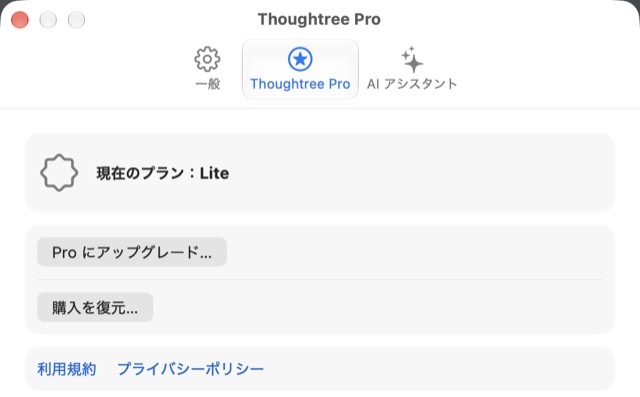Open the プライバシーポリシー link
The height and width of the screenshot is (397, 640).
(x=191, y=369)
